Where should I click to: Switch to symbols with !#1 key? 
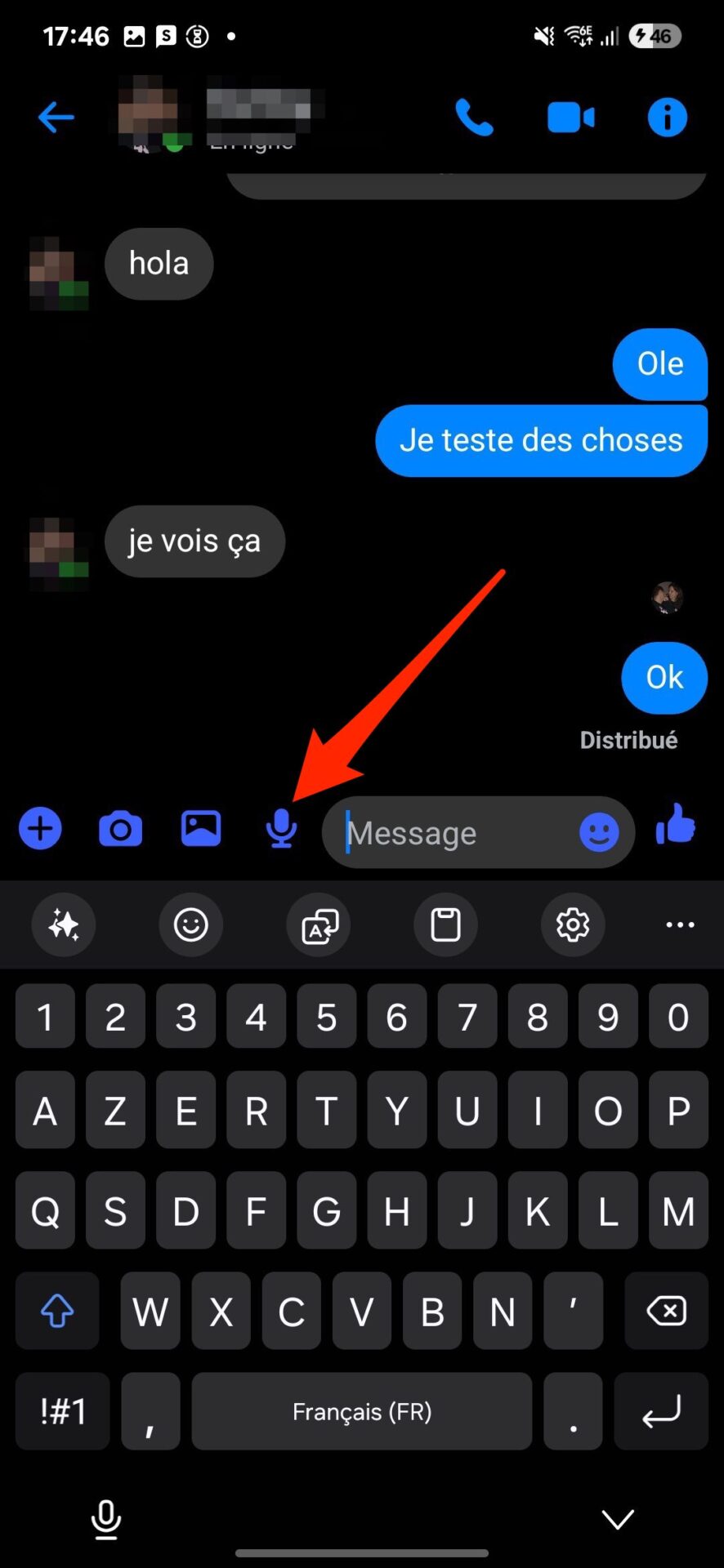click(63, 1411)
